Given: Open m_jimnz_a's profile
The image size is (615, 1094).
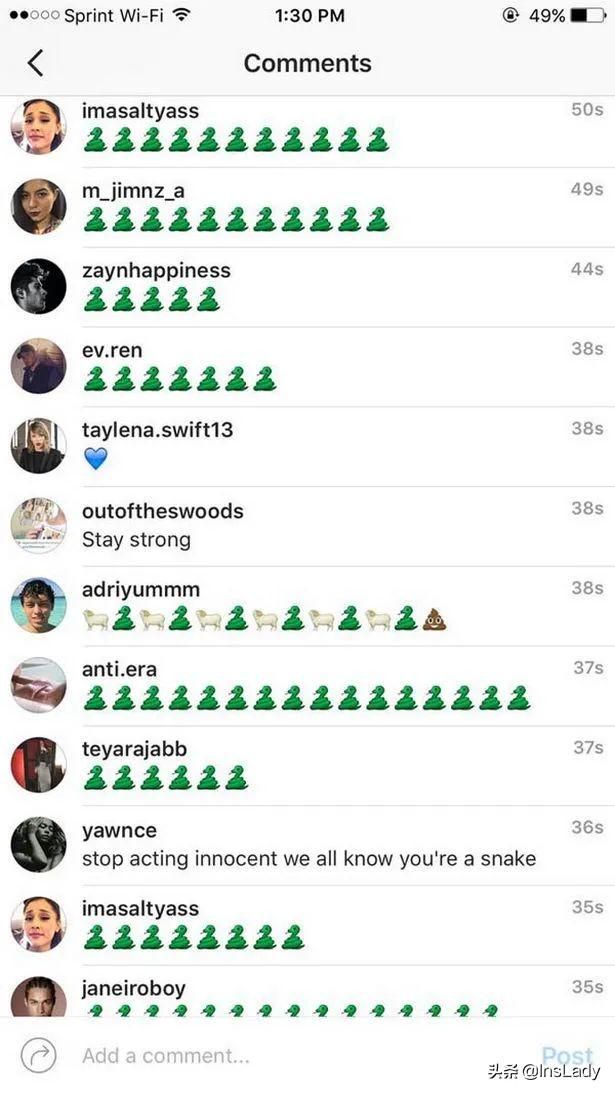Looking at the screenshot, I should (x=133, y=190).
